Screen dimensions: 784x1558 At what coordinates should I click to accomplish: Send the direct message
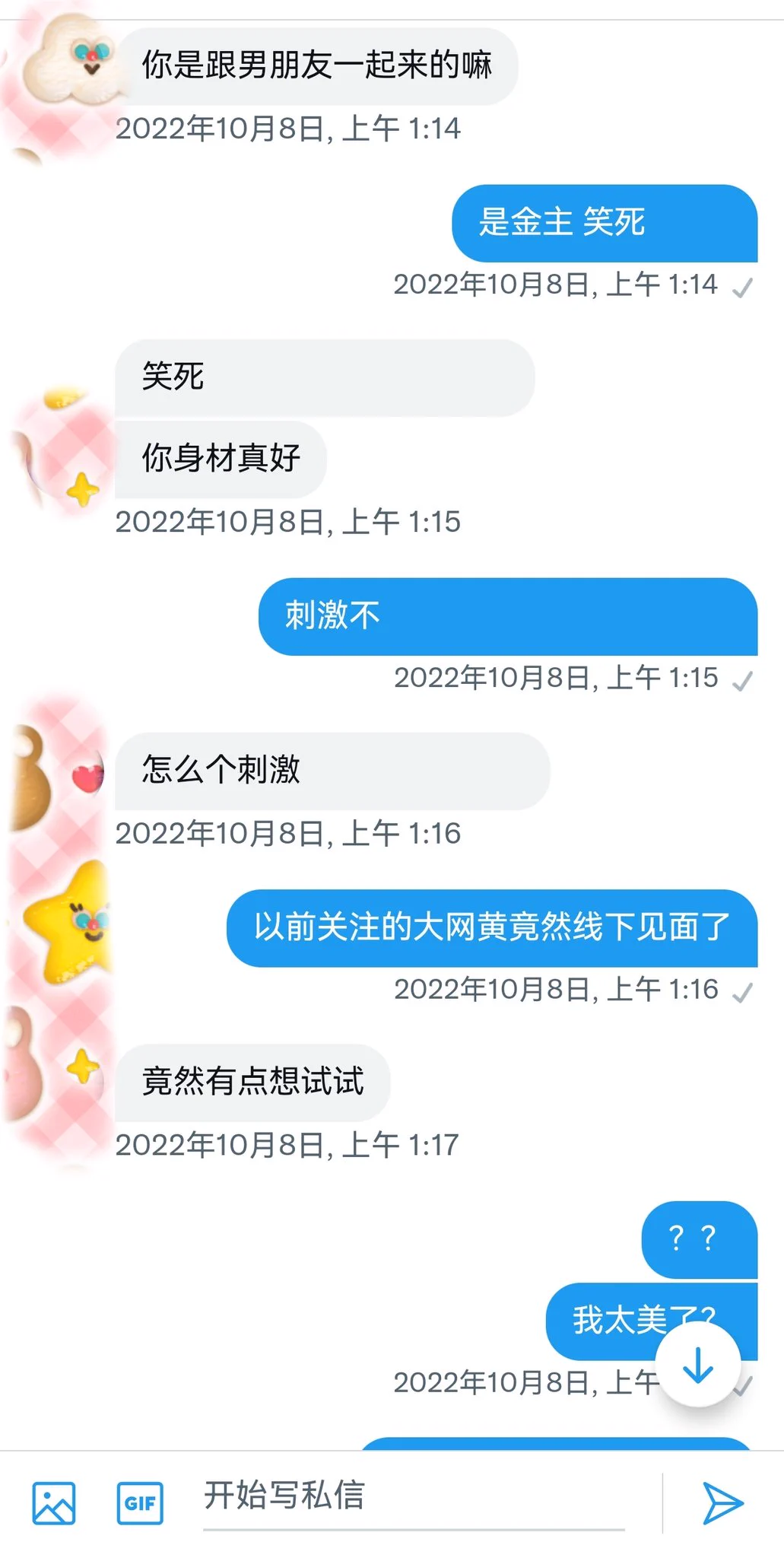[x=722, y=1503]
